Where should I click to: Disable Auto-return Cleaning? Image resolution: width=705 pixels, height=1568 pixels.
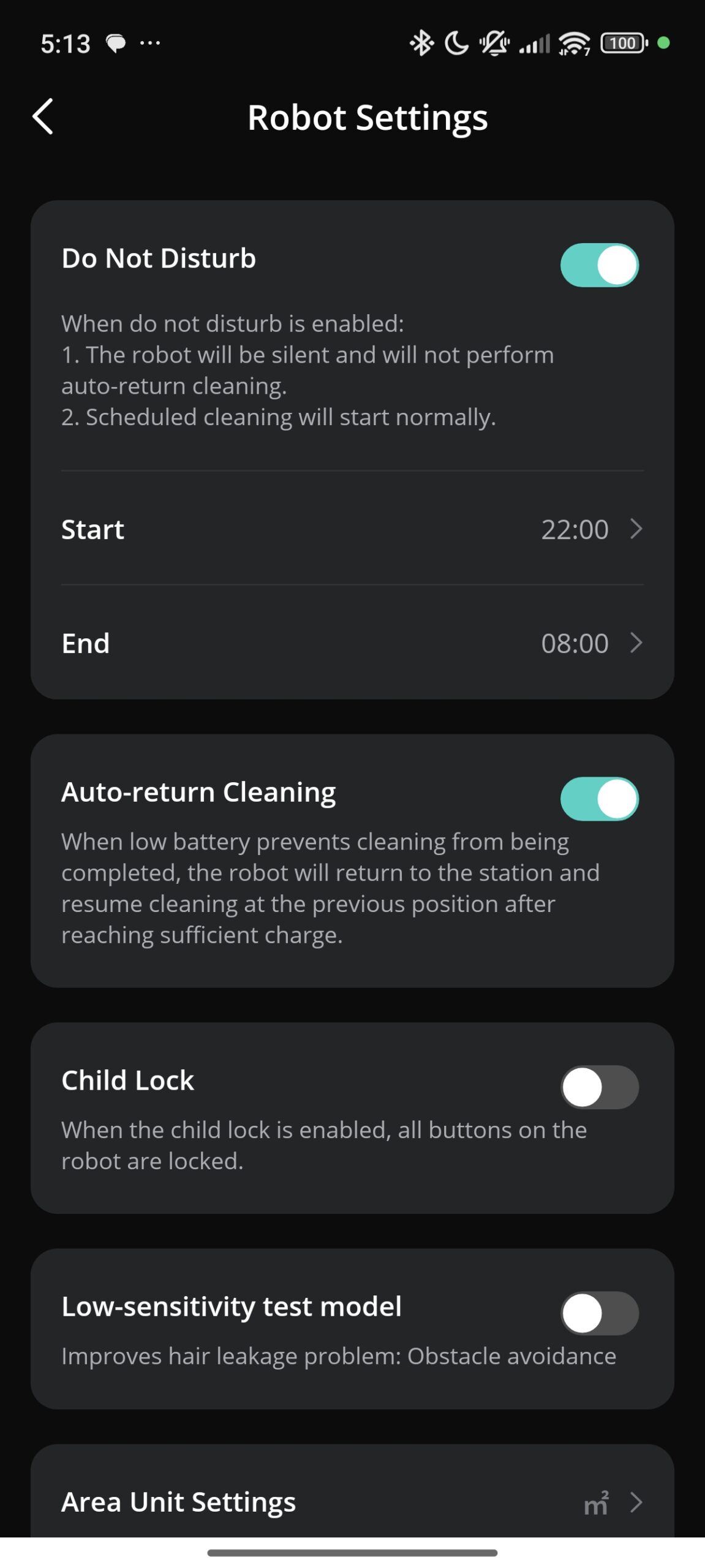point(599,799)
